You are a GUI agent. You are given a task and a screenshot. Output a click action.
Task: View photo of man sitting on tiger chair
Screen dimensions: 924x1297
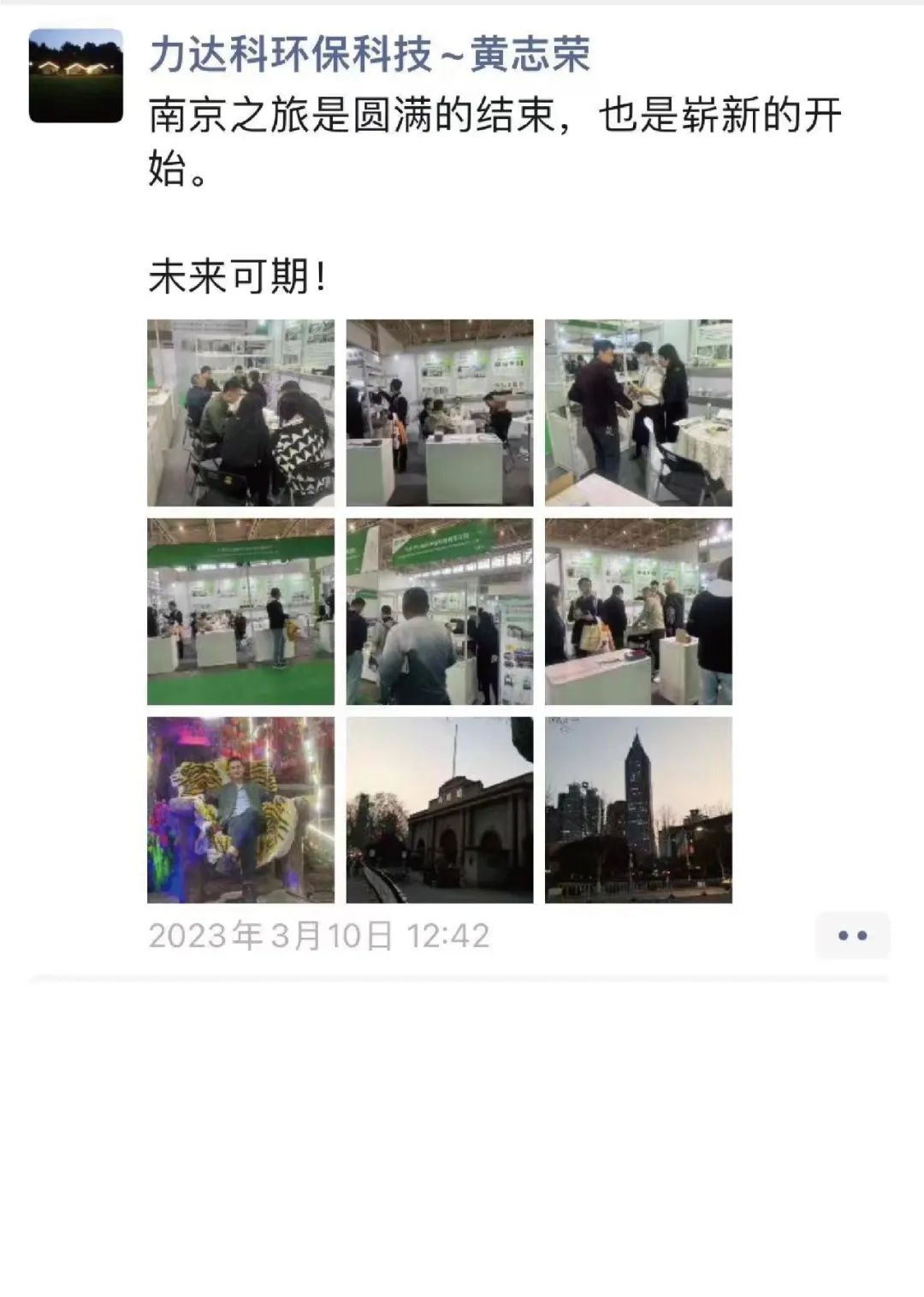click(240, 809)
